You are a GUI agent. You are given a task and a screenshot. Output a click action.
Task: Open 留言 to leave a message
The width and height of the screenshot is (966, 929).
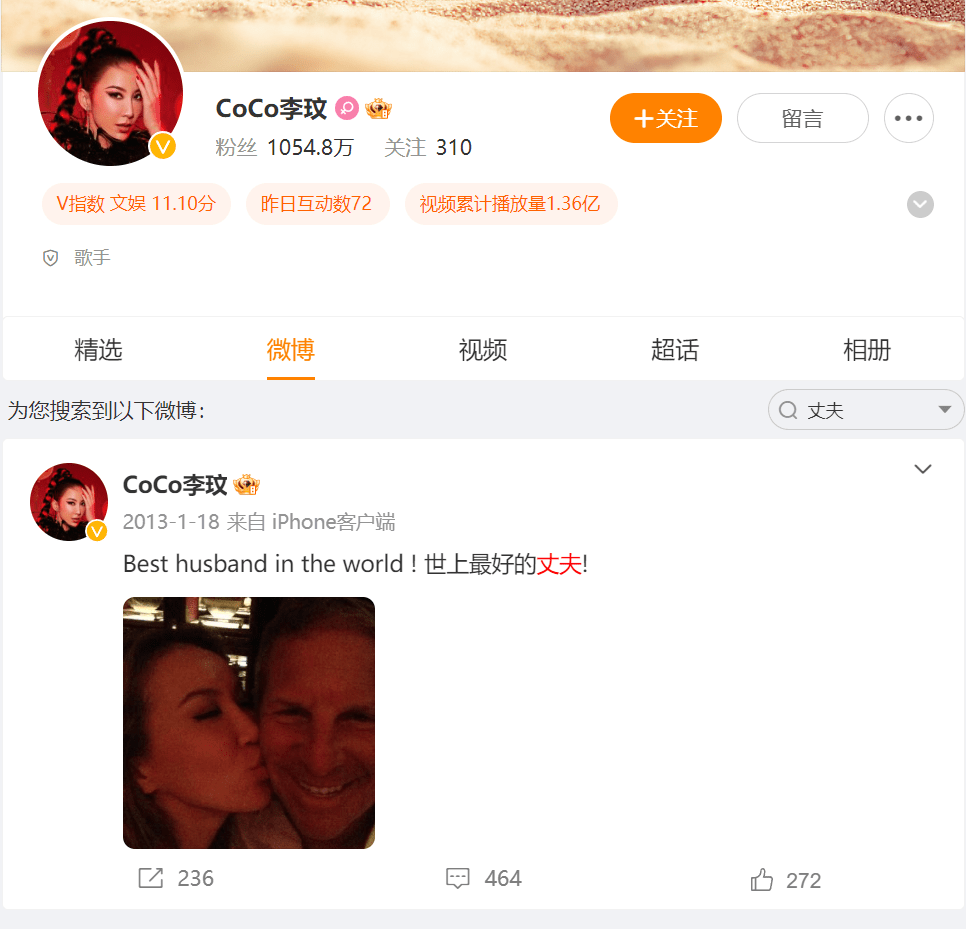tap(802, 119)
